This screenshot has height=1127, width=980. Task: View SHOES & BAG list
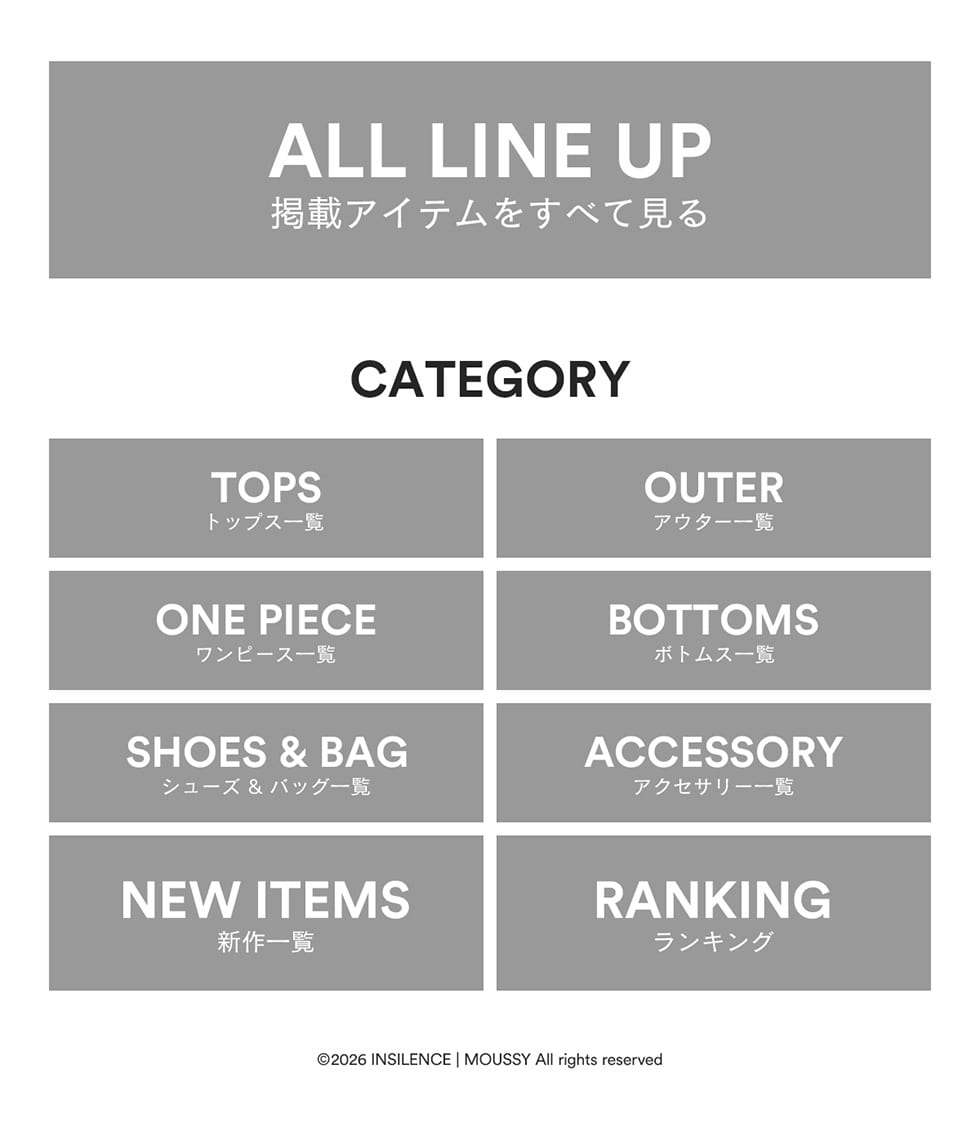266,762
